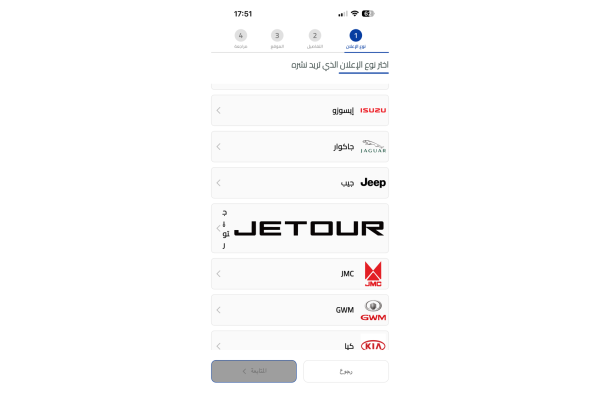The height and width of the screenshot is (400, 600).
Task: Choose Jaguar from the brand list
Action: (x=300, y=146)
